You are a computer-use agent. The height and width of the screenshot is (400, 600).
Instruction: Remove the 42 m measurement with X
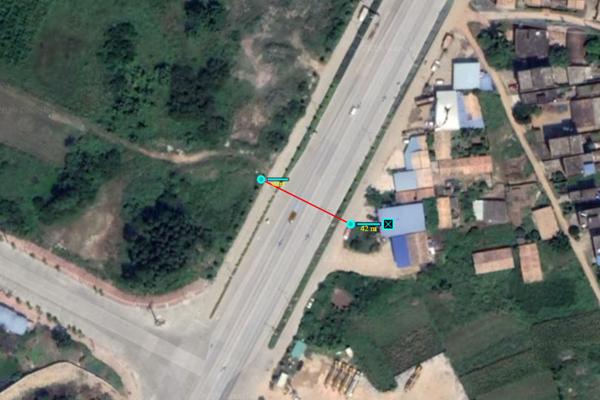click(x=388, y=225)
